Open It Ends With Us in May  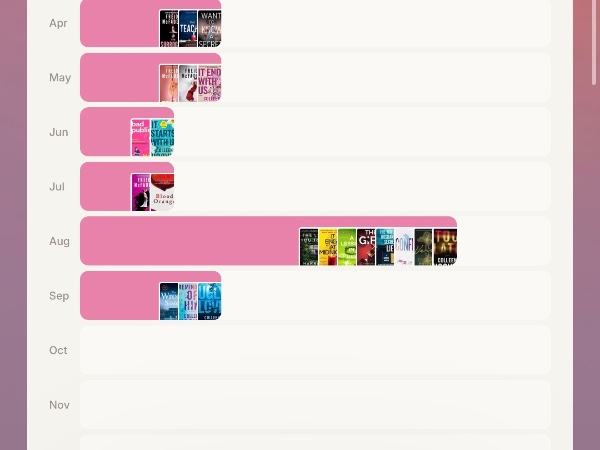[x=210, y=83]
